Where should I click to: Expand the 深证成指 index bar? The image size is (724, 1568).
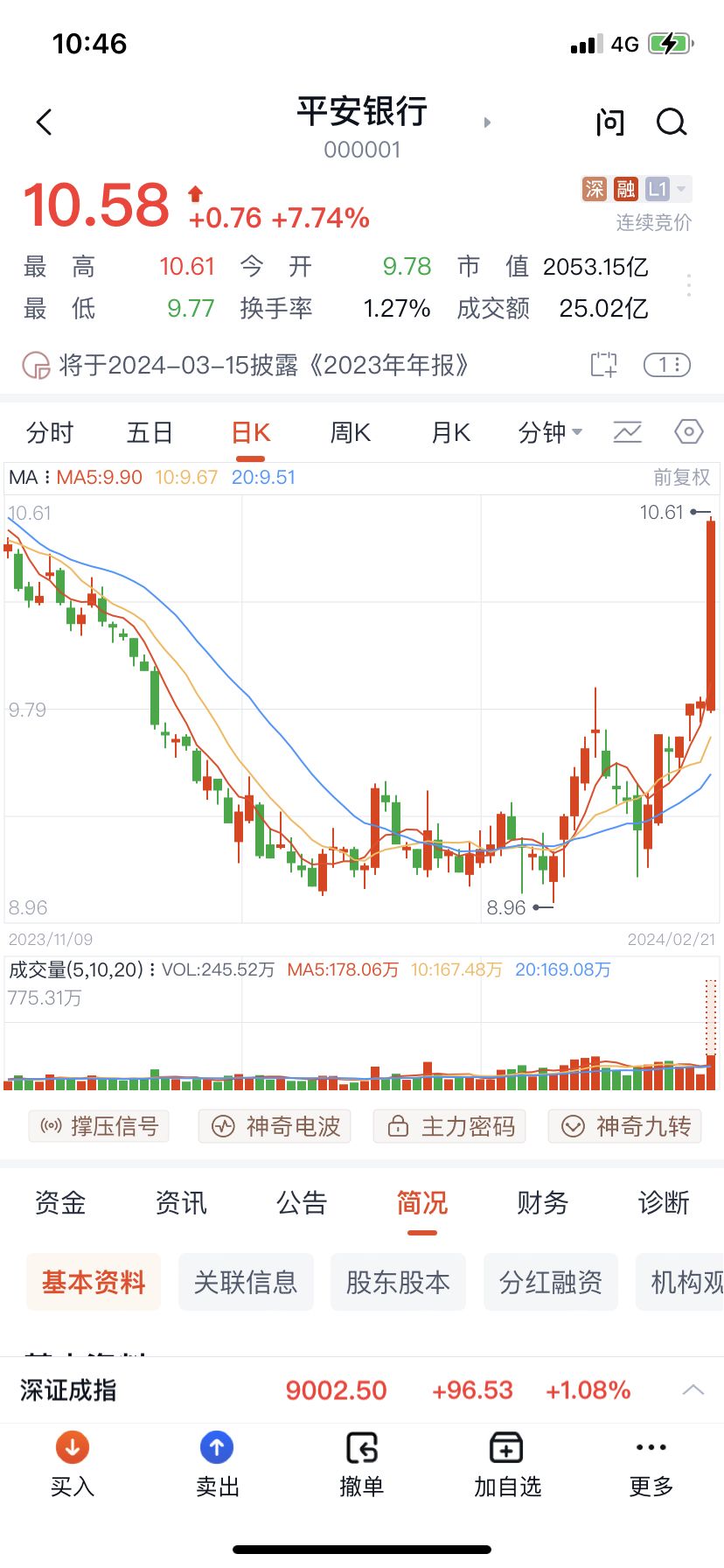pos(693,1390)
